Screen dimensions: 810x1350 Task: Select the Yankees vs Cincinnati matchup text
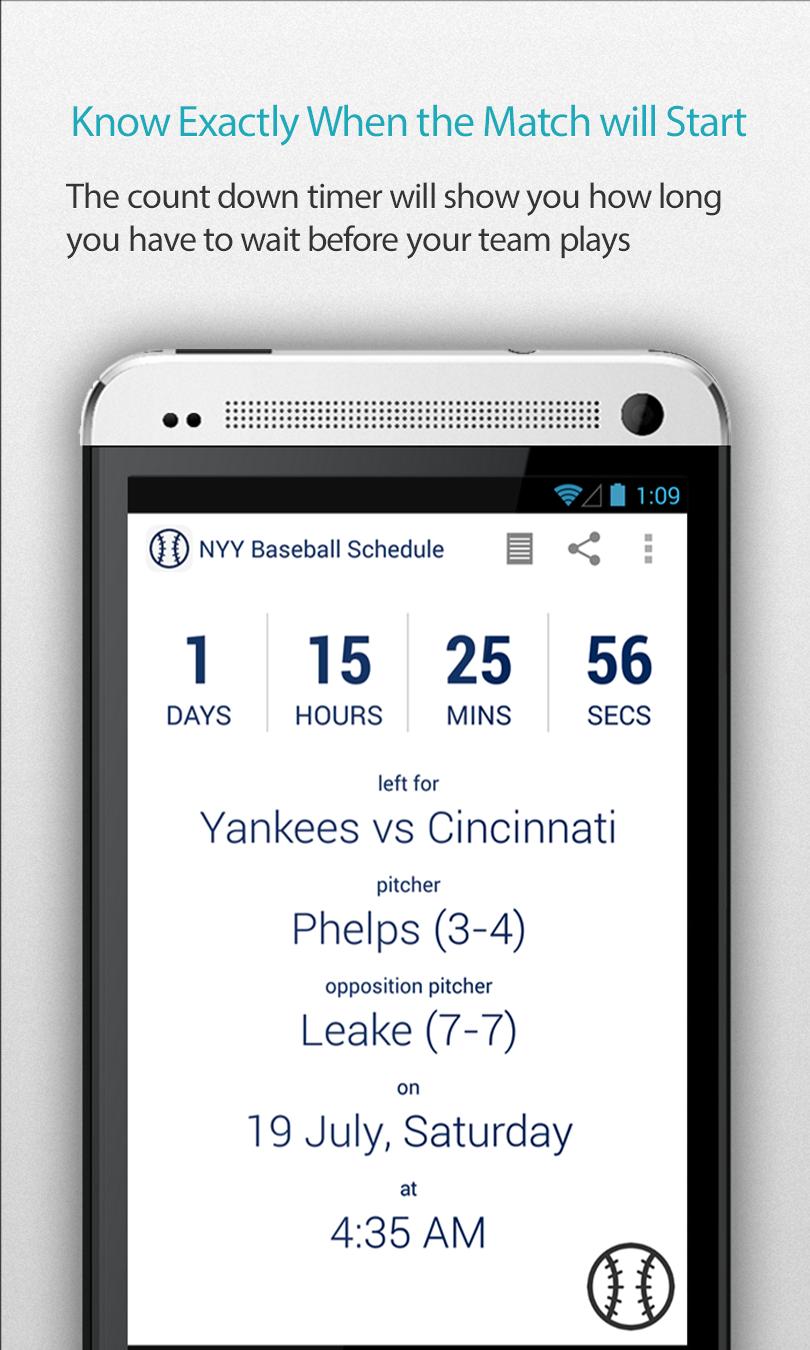click(x=408, y=827)
